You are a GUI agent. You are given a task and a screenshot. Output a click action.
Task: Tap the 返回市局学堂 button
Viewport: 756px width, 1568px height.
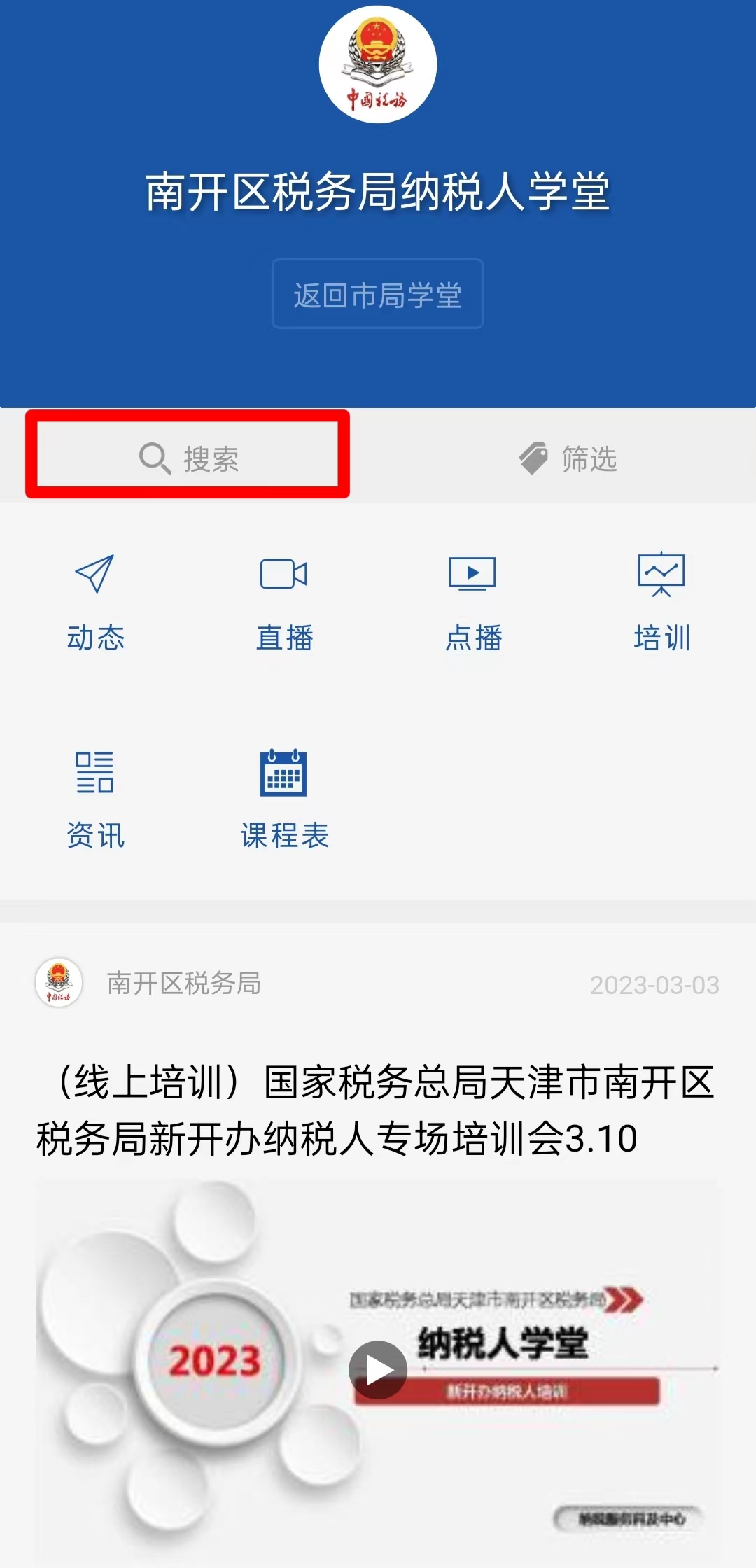click(377, 294)
